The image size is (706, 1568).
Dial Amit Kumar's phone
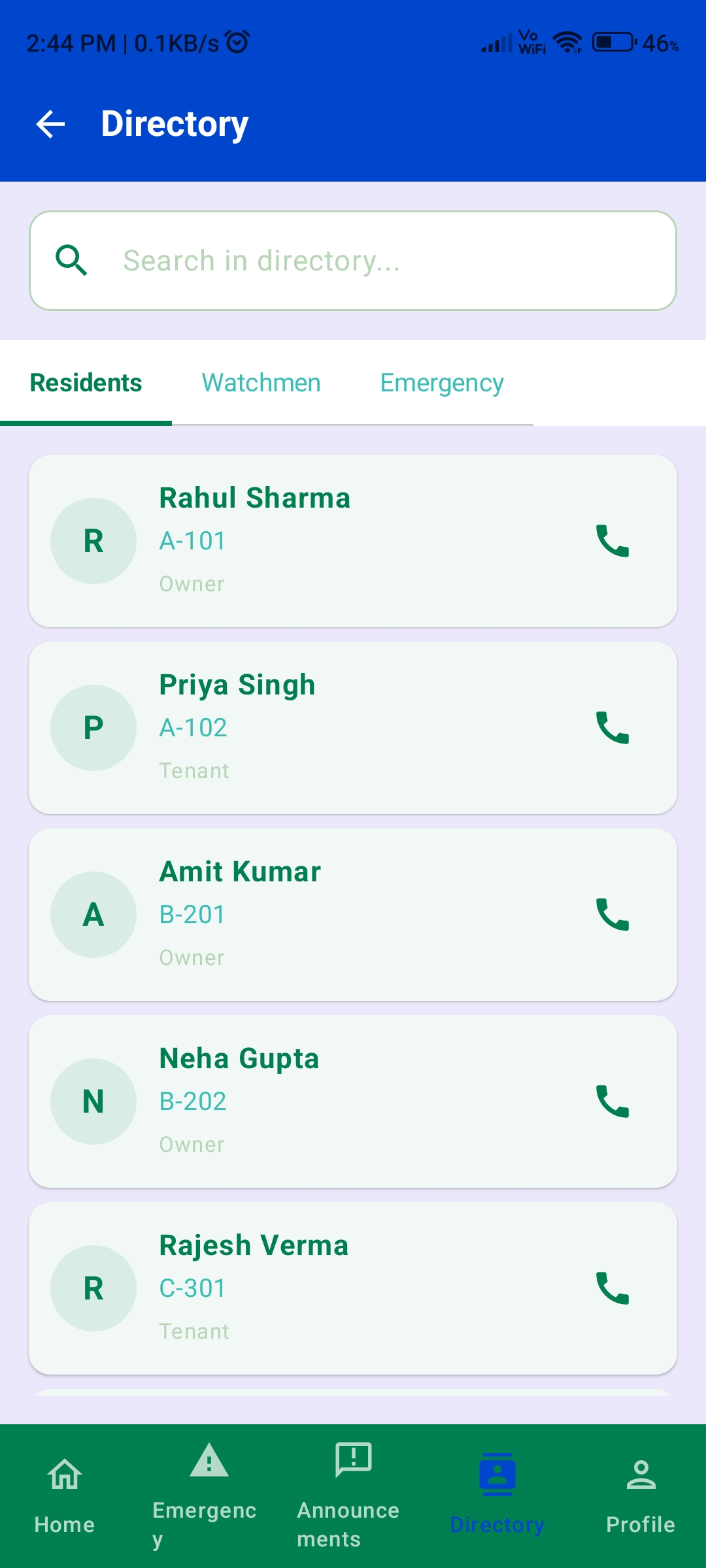click(613, 915)
